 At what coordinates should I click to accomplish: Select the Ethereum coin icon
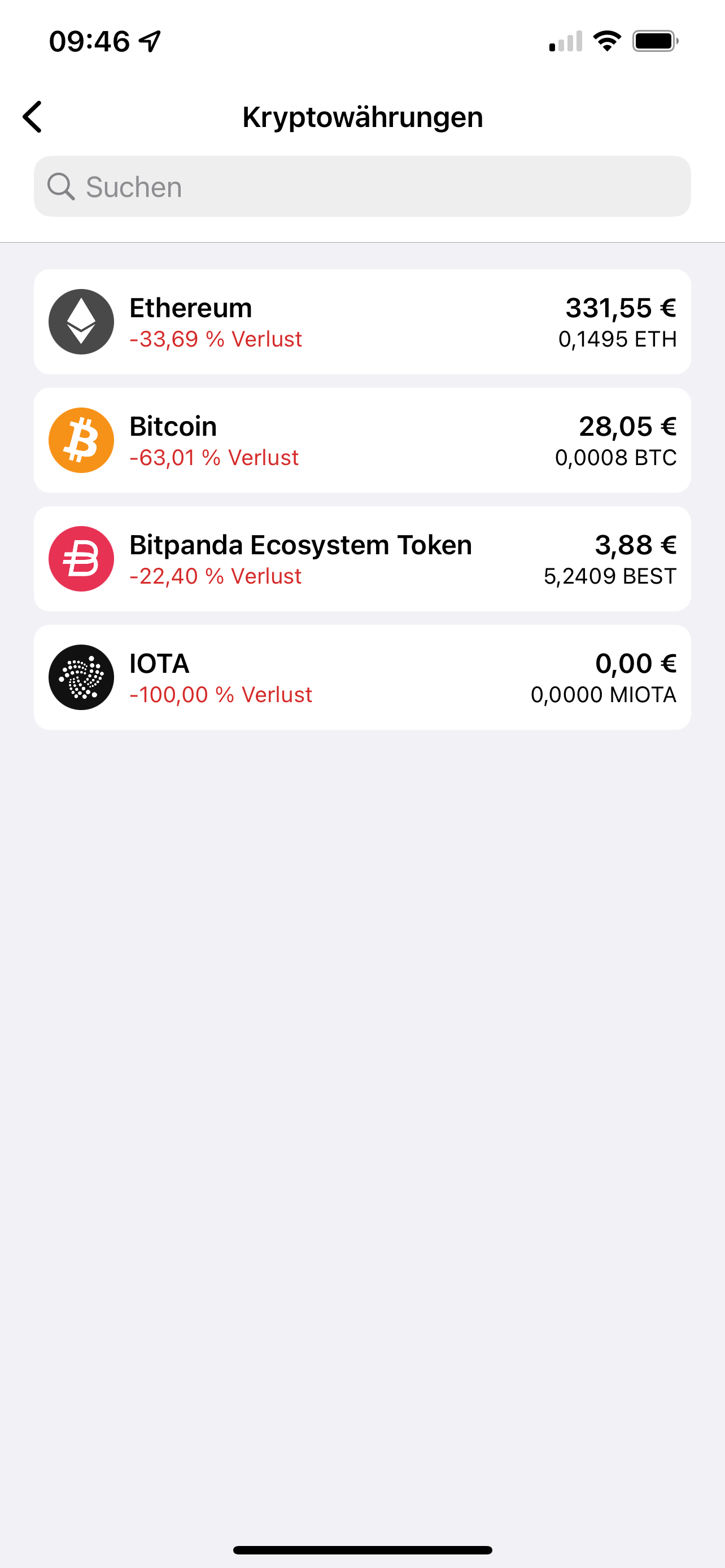pyautogui.click(x=80, y=321)
